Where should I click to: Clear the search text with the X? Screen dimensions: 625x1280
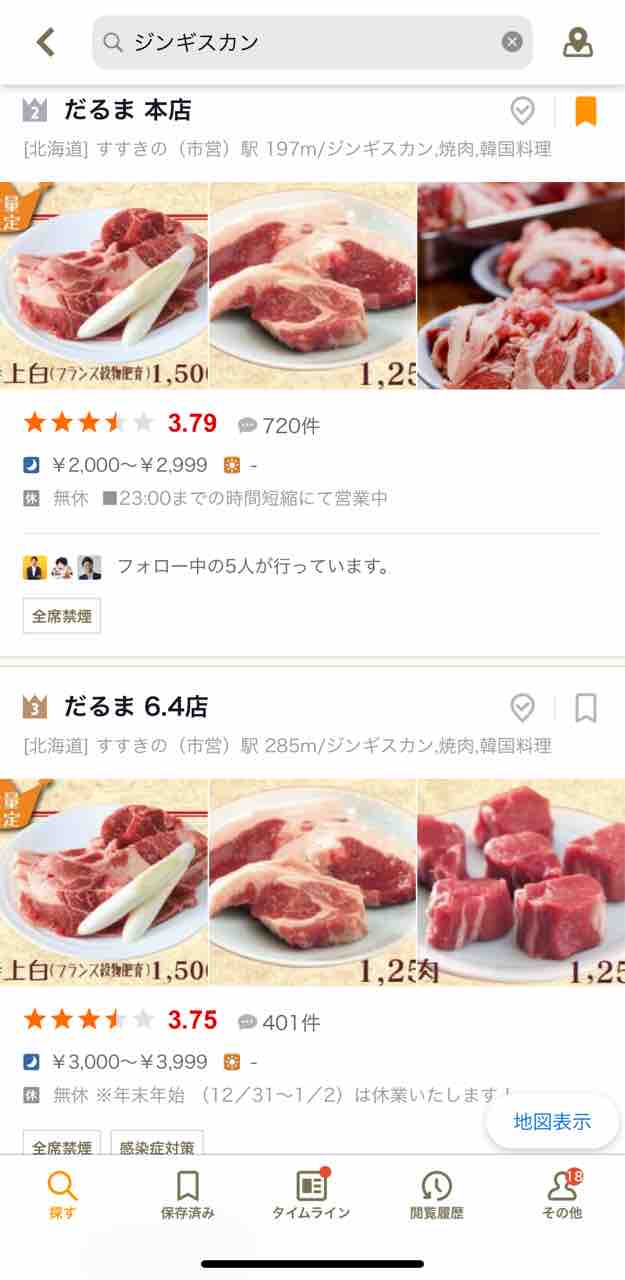point(512,42)
